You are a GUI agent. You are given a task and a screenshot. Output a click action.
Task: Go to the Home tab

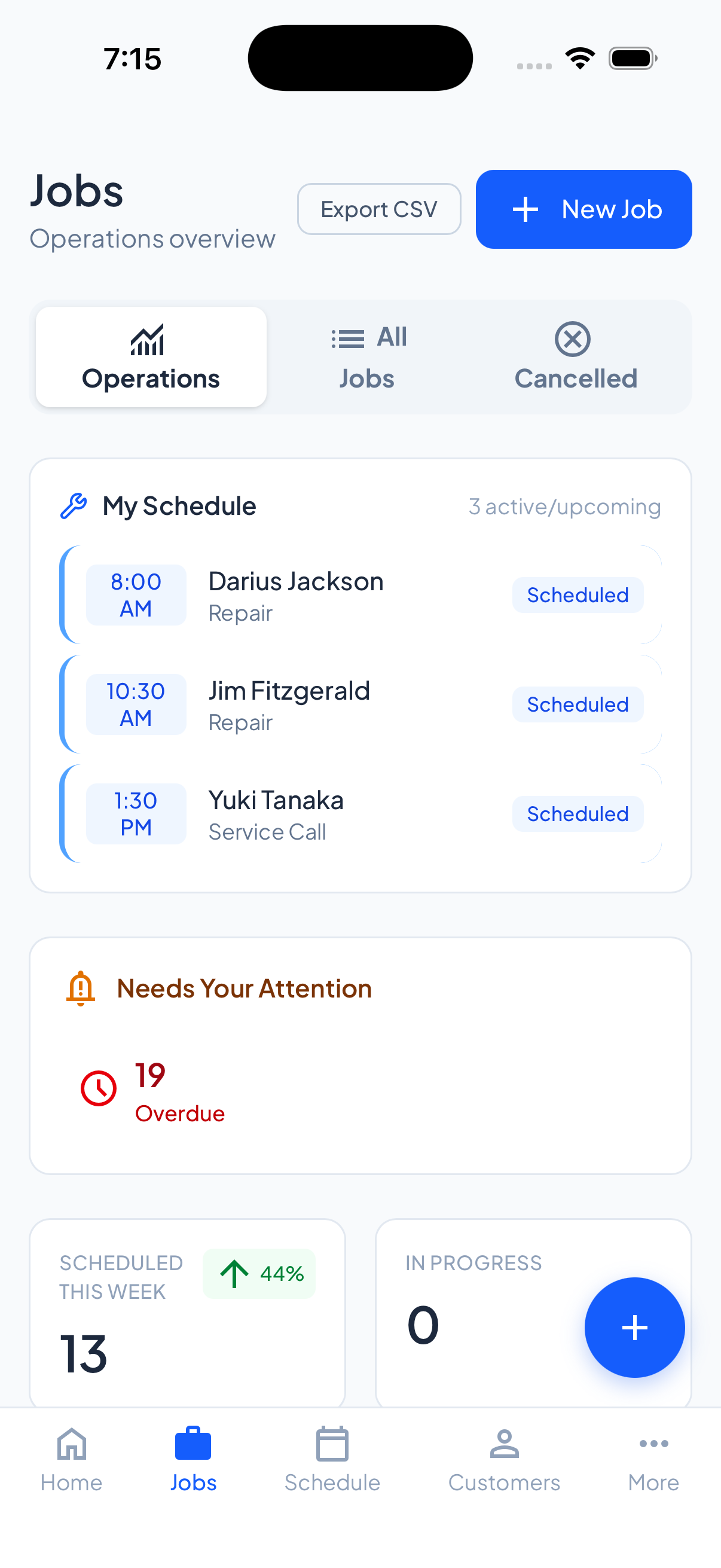71,1459
